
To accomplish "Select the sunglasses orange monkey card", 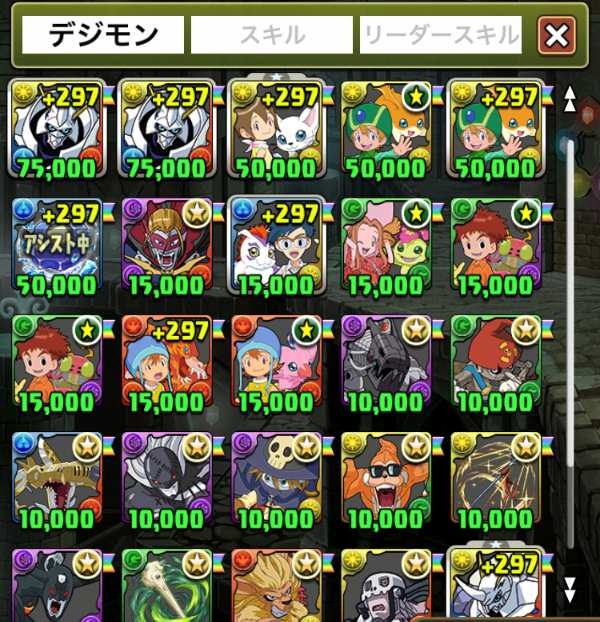I will 384,478.
